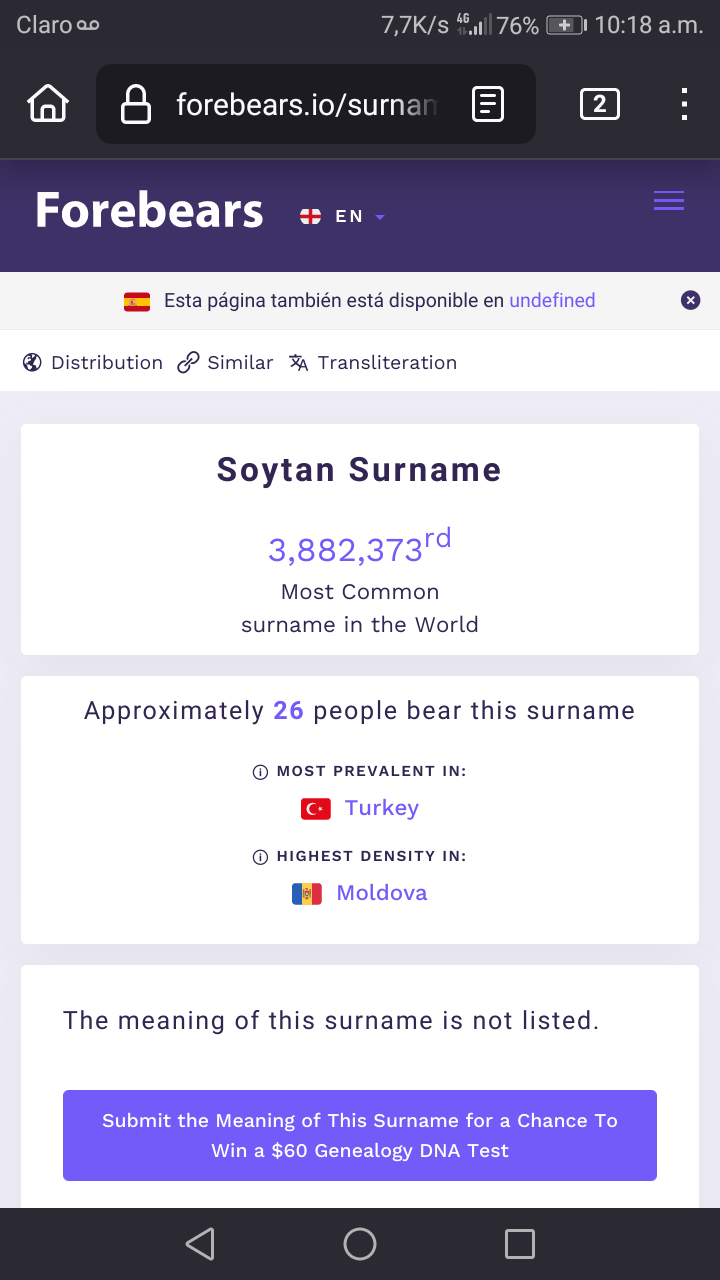Screen dimensions: 720x1280
Task: Show info about Highest Density In
Action: tap(260, 857)
